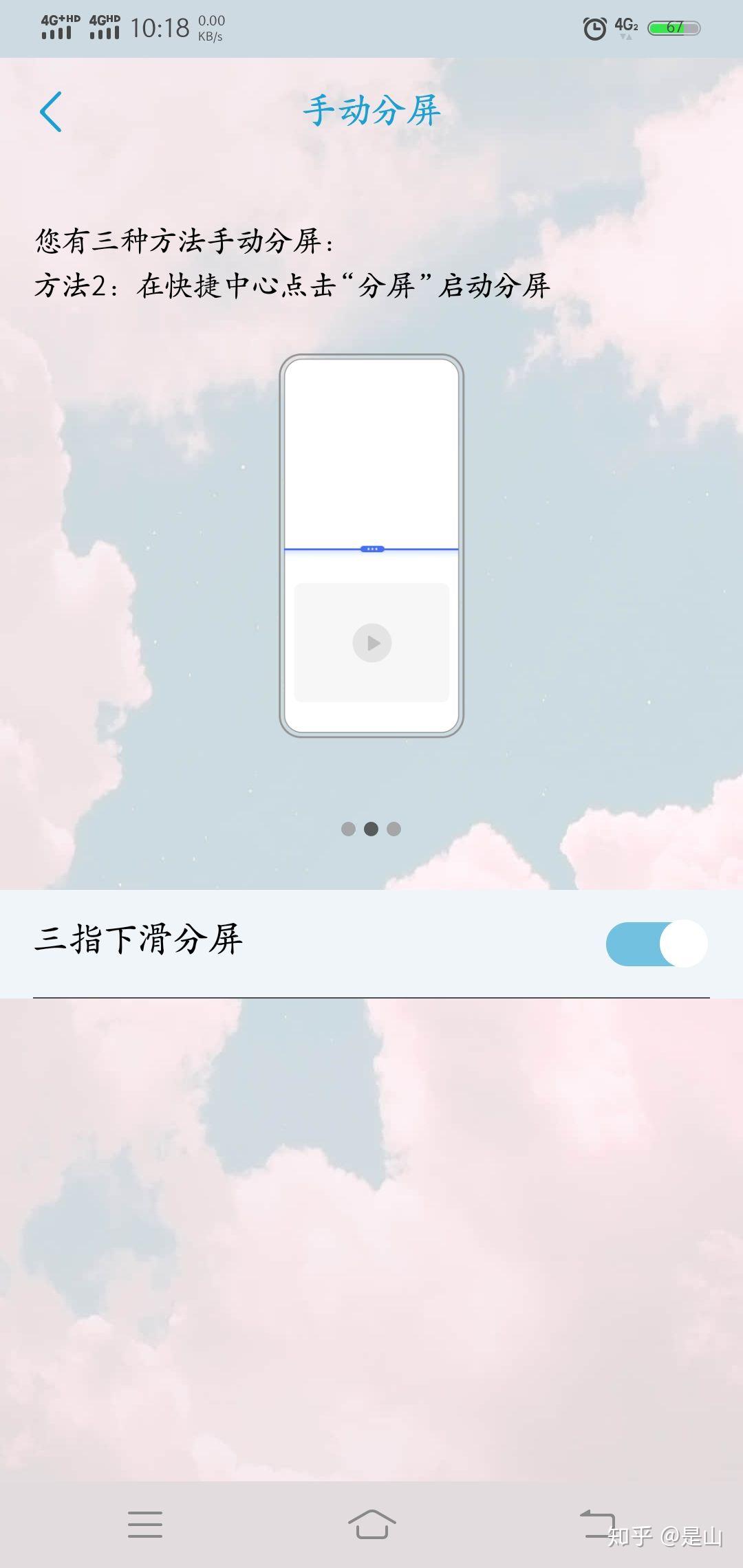Go back from 手动分屏 page
743x1568 pixels.
pyautogui.click(x=51, y=111)
